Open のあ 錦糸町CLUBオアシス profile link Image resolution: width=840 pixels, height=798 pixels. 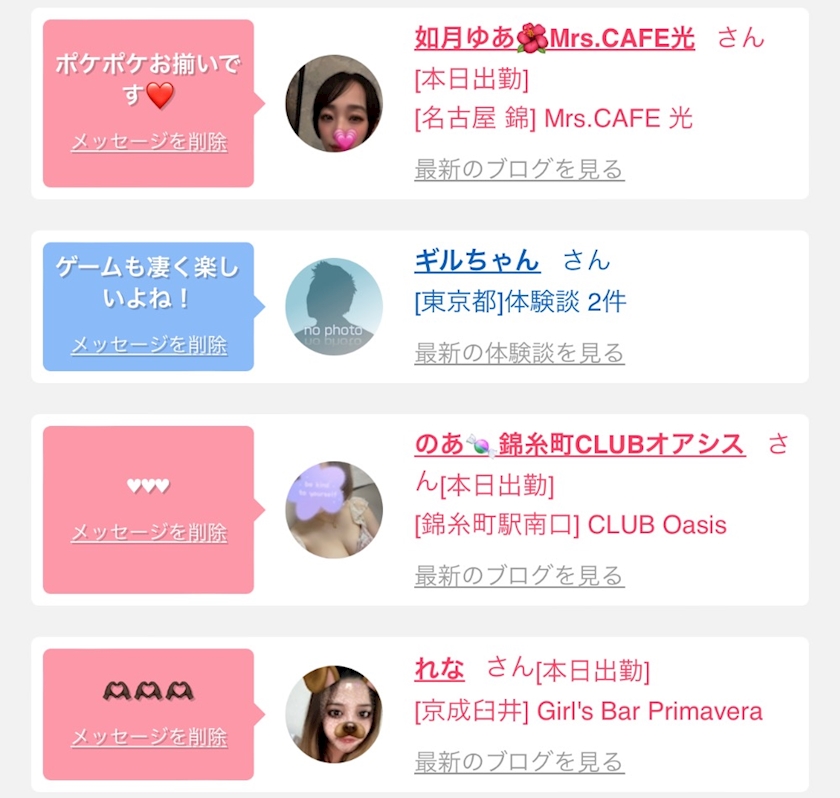point(580,444)
